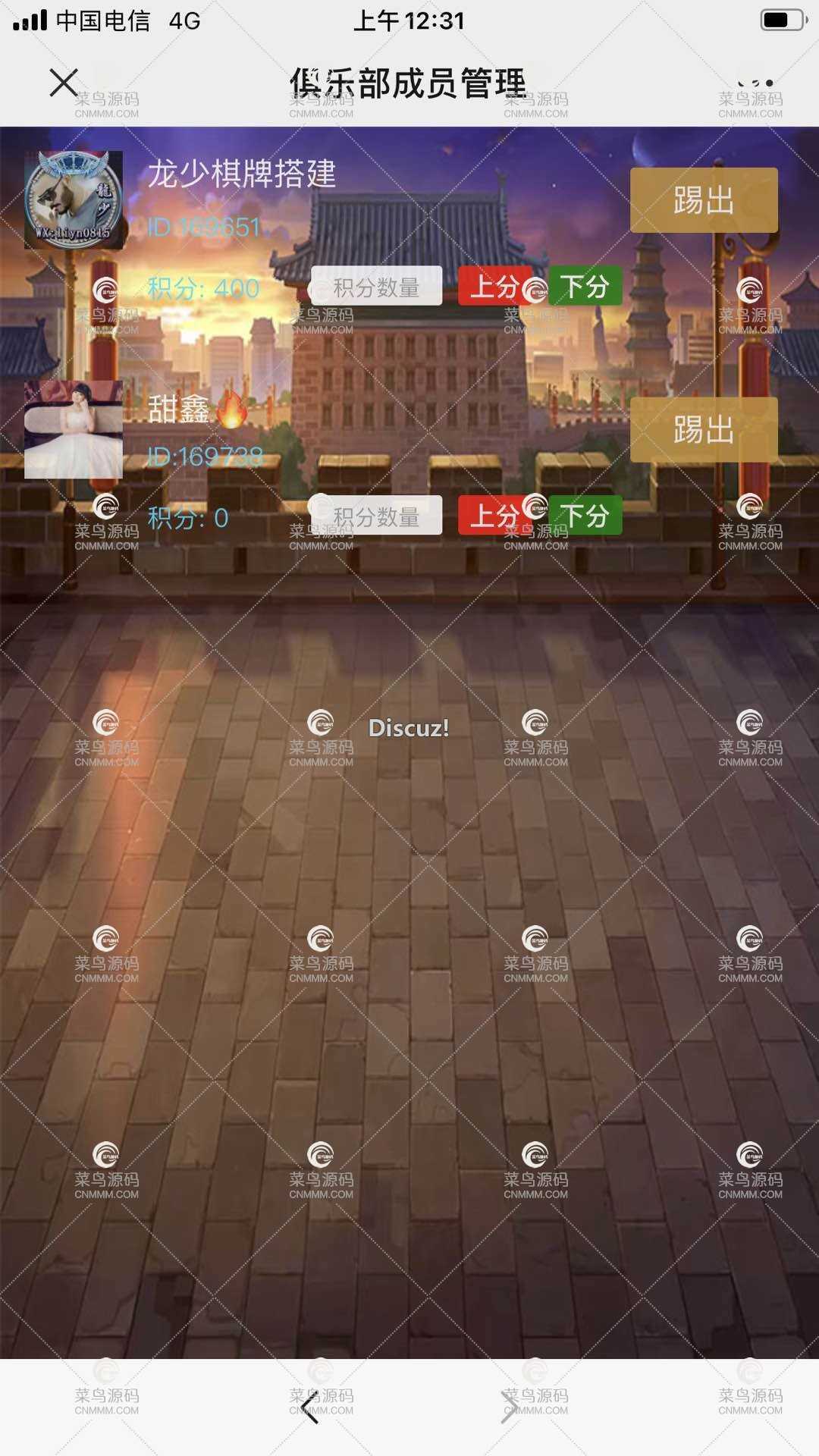Close the club member management page

(64, 83)
